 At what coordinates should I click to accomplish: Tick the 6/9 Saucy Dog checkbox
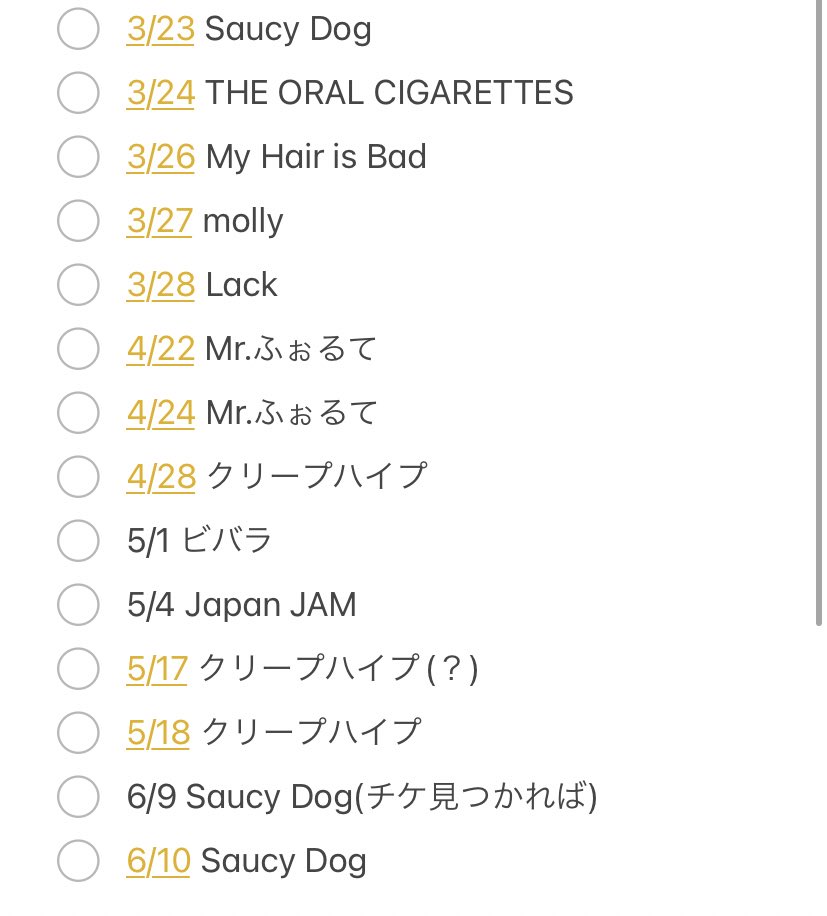[x=78, y=796]
